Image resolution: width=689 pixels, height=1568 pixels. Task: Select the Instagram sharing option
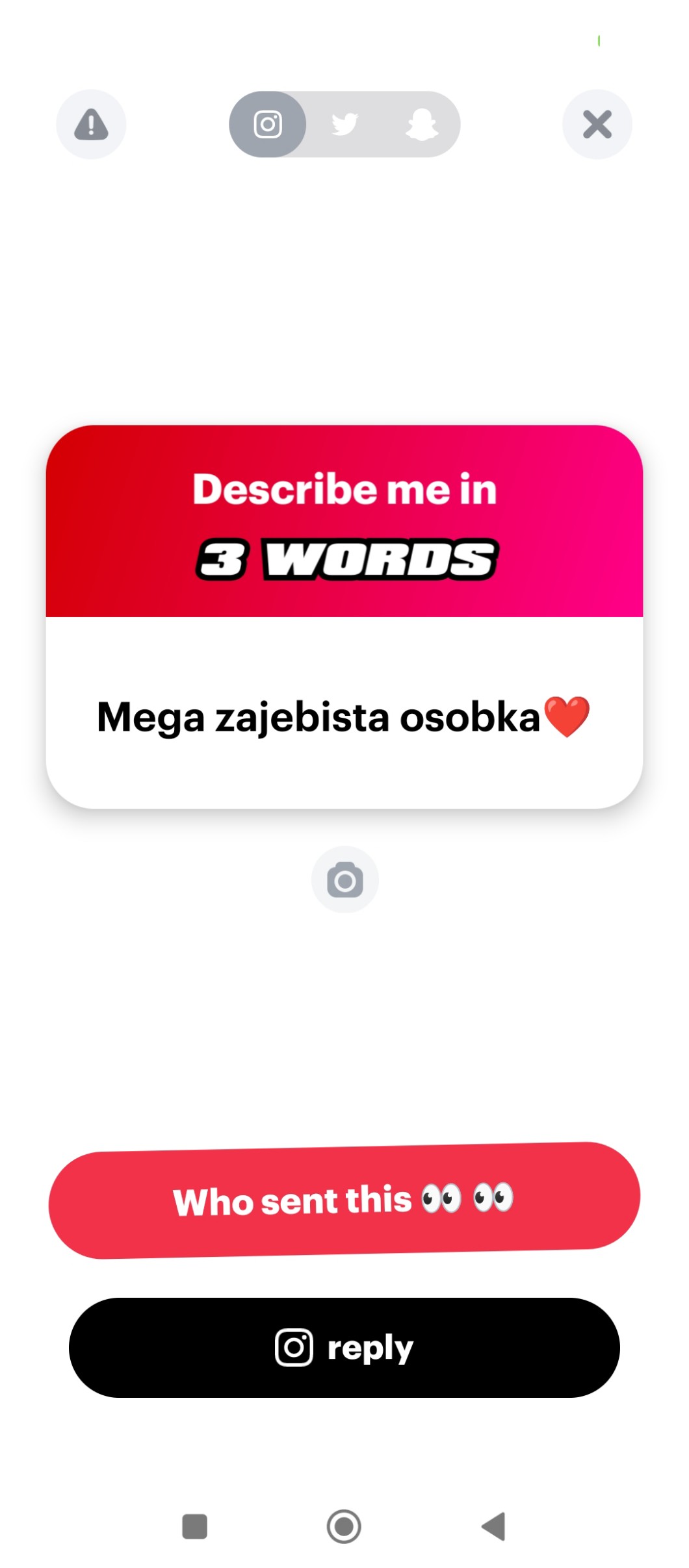268,124
